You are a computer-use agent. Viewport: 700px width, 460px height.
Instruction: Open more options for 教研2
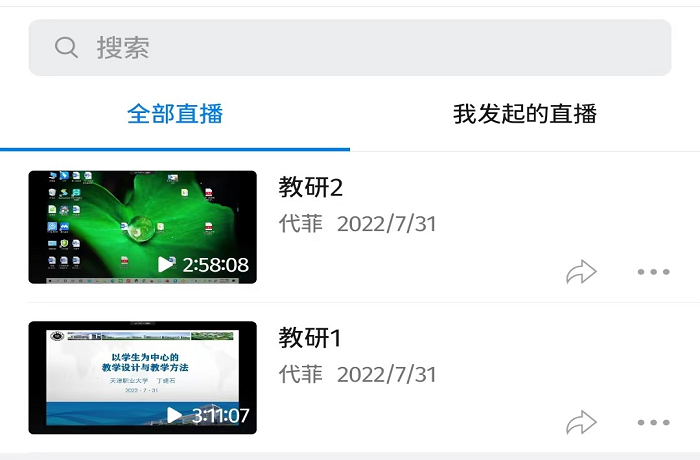point(654,272)
